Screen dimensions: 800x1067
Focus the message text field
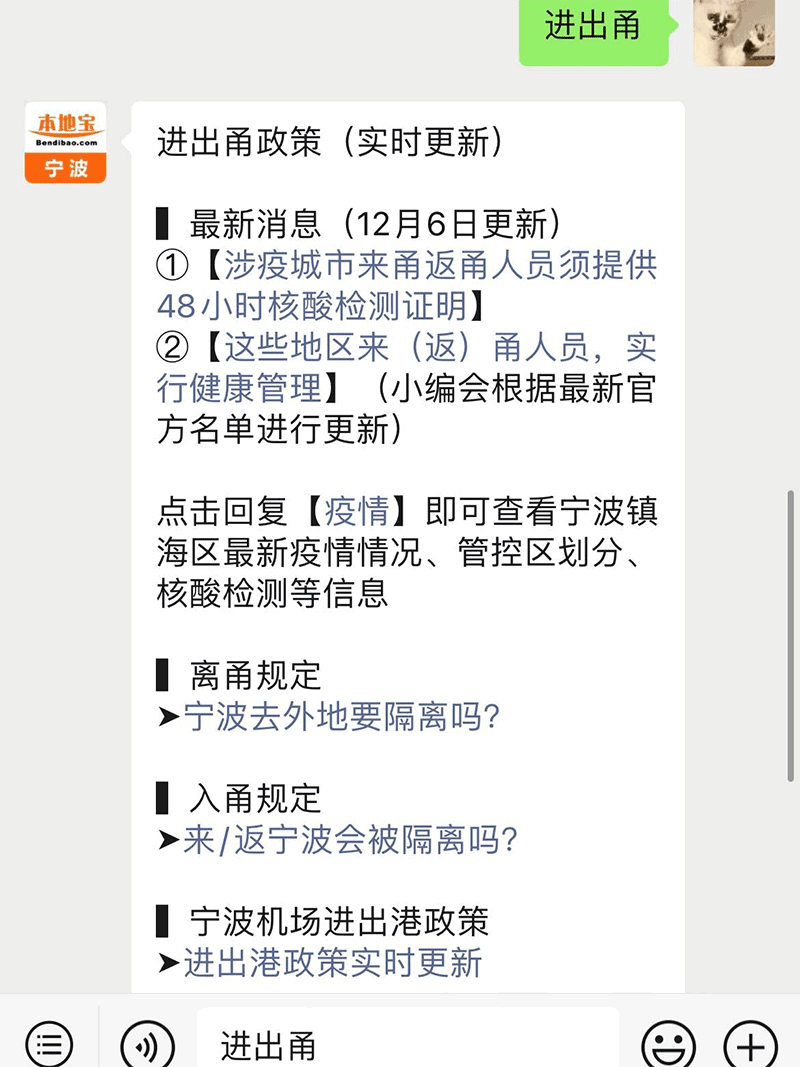tap(408, 1043)
